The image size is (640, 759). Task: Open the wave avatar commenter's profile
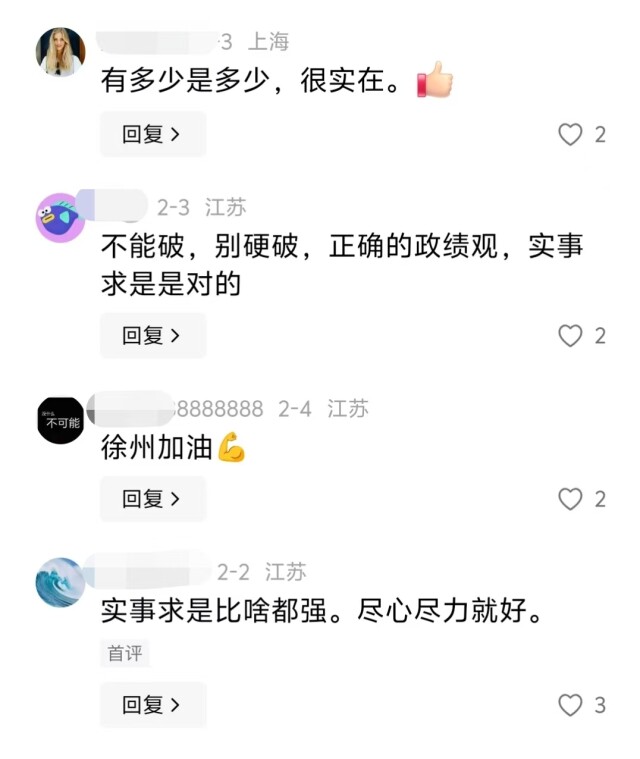click(60, 583)
